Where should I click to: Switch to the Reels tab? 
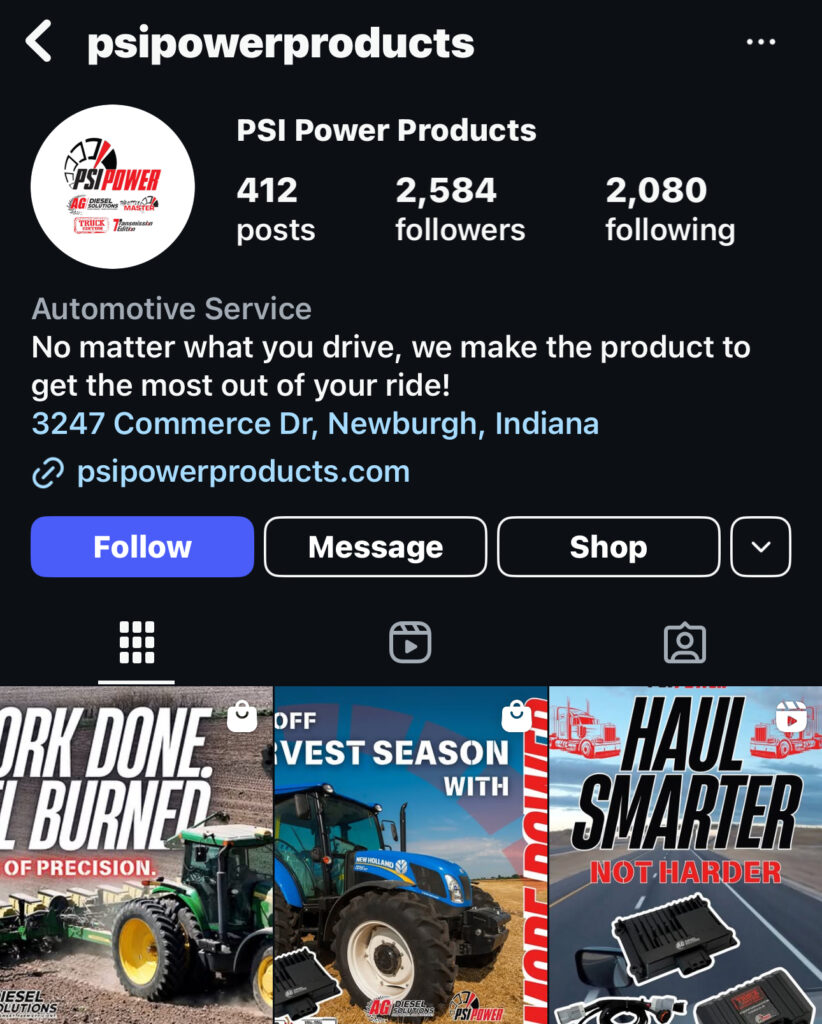click(x=410, y=643)
